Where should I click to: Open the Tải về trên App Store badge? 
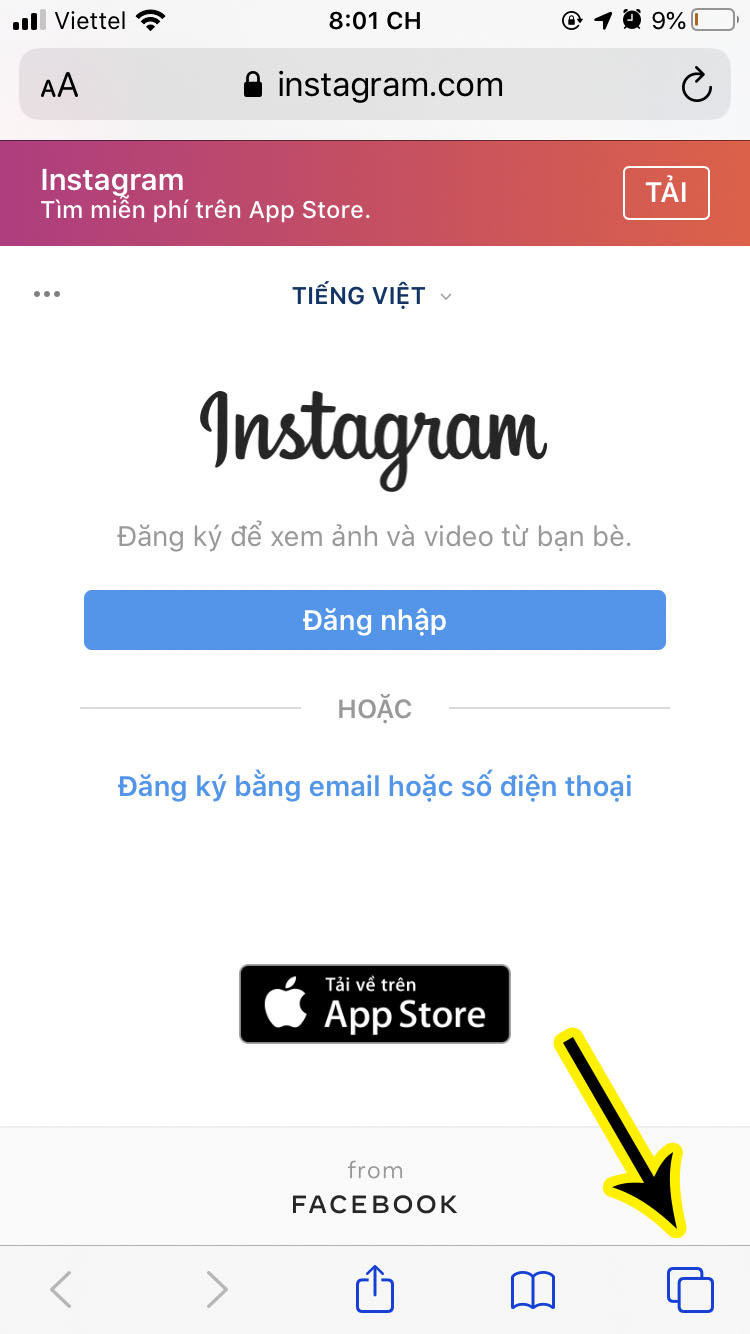pos(375,1004)
